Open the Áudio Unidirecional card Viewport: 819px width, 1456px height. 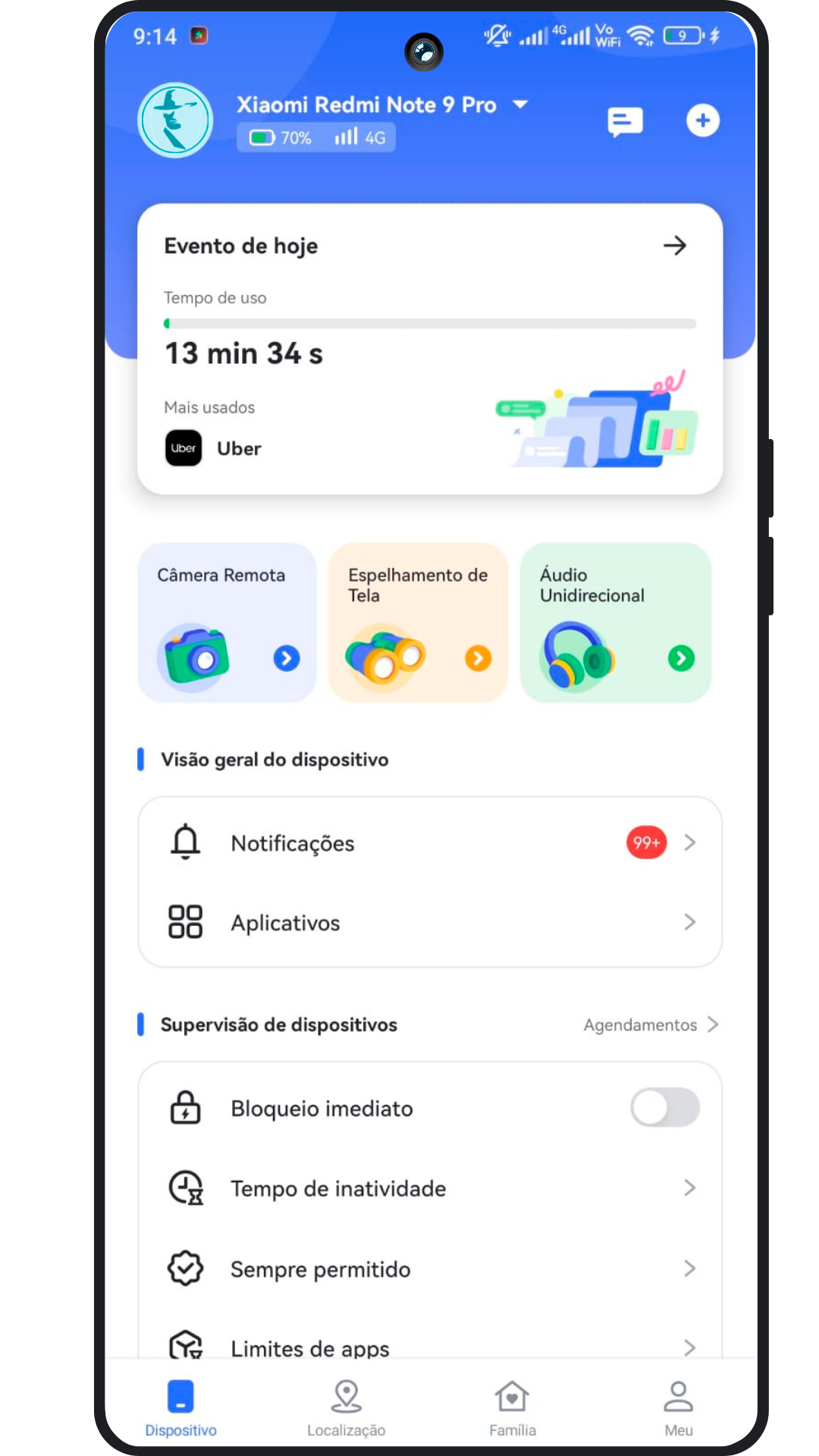[615, 622]
